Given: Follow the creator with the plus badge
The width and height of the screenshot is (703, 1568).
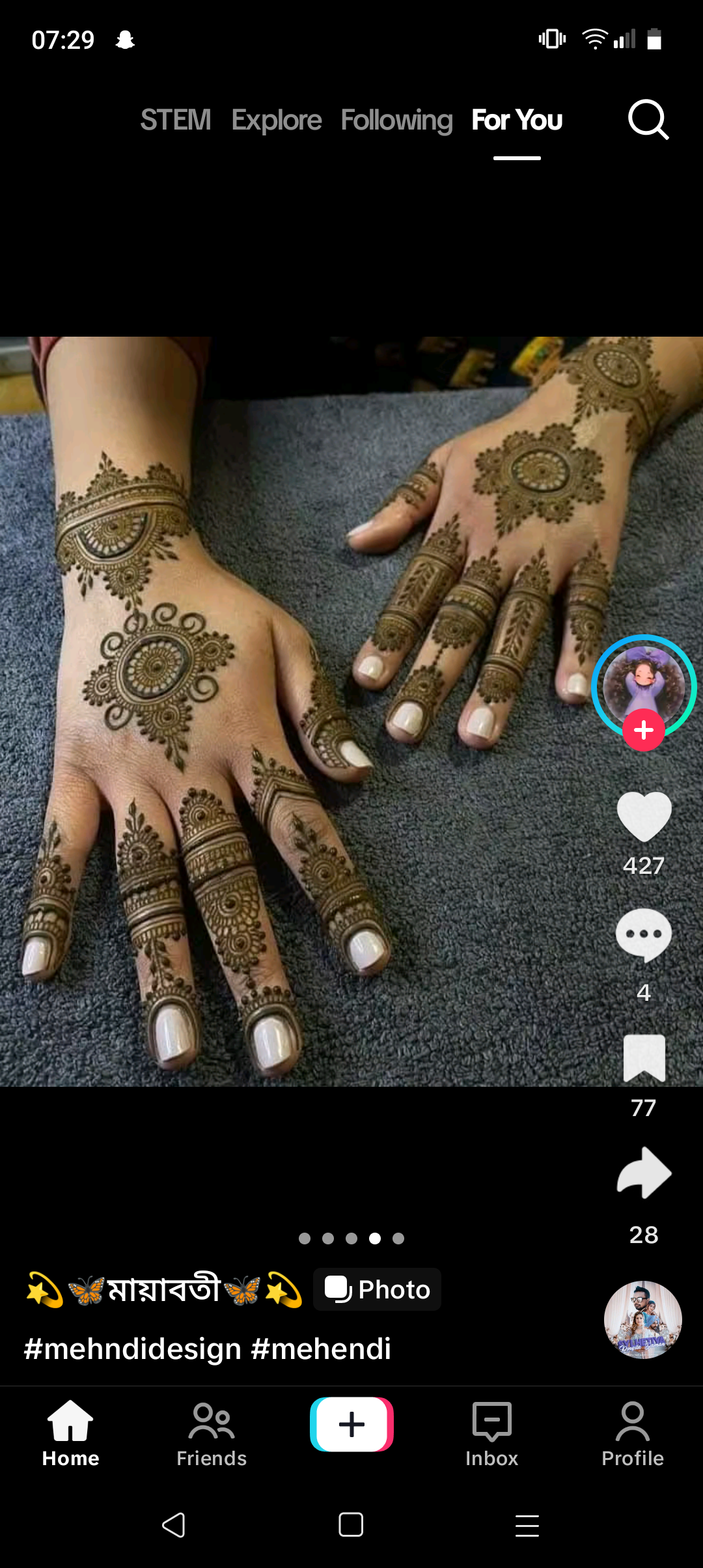Looking at the screenshot, I should pyautogui.click(x=644, y=730).
